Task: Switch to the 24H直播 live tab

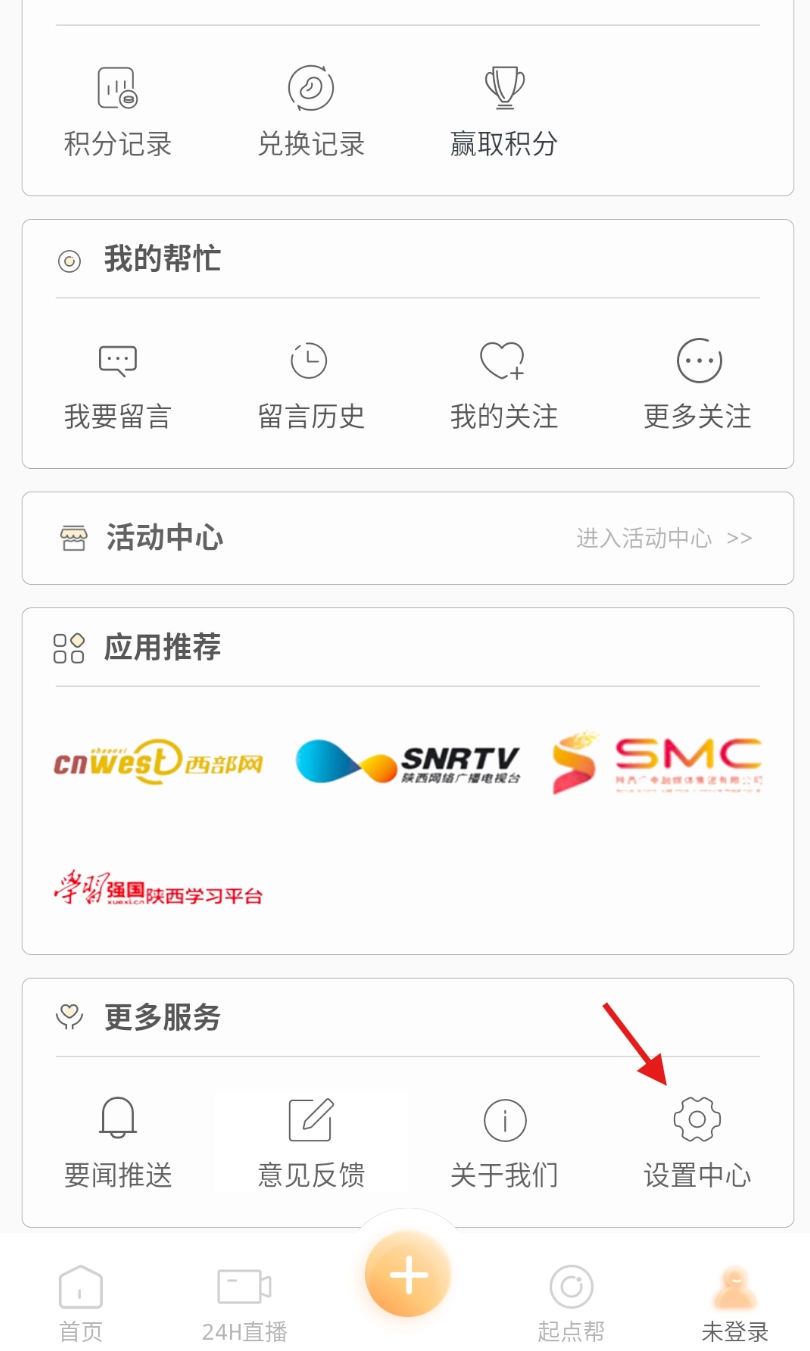Action: [x=244, y=1302]
